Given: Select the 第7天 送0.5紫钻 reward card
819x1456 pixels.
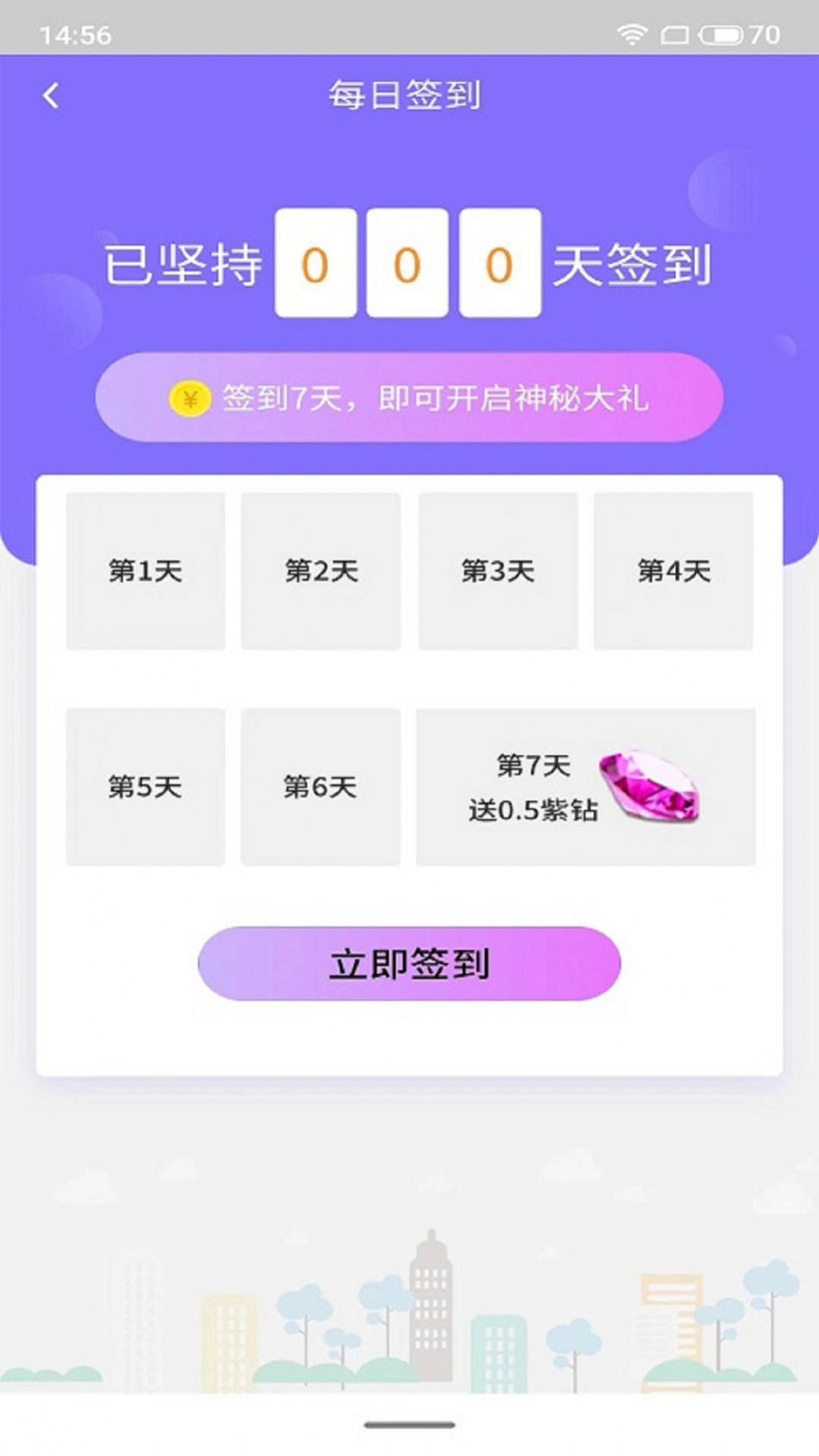Looking at the screenshot, I should (584, 788).
